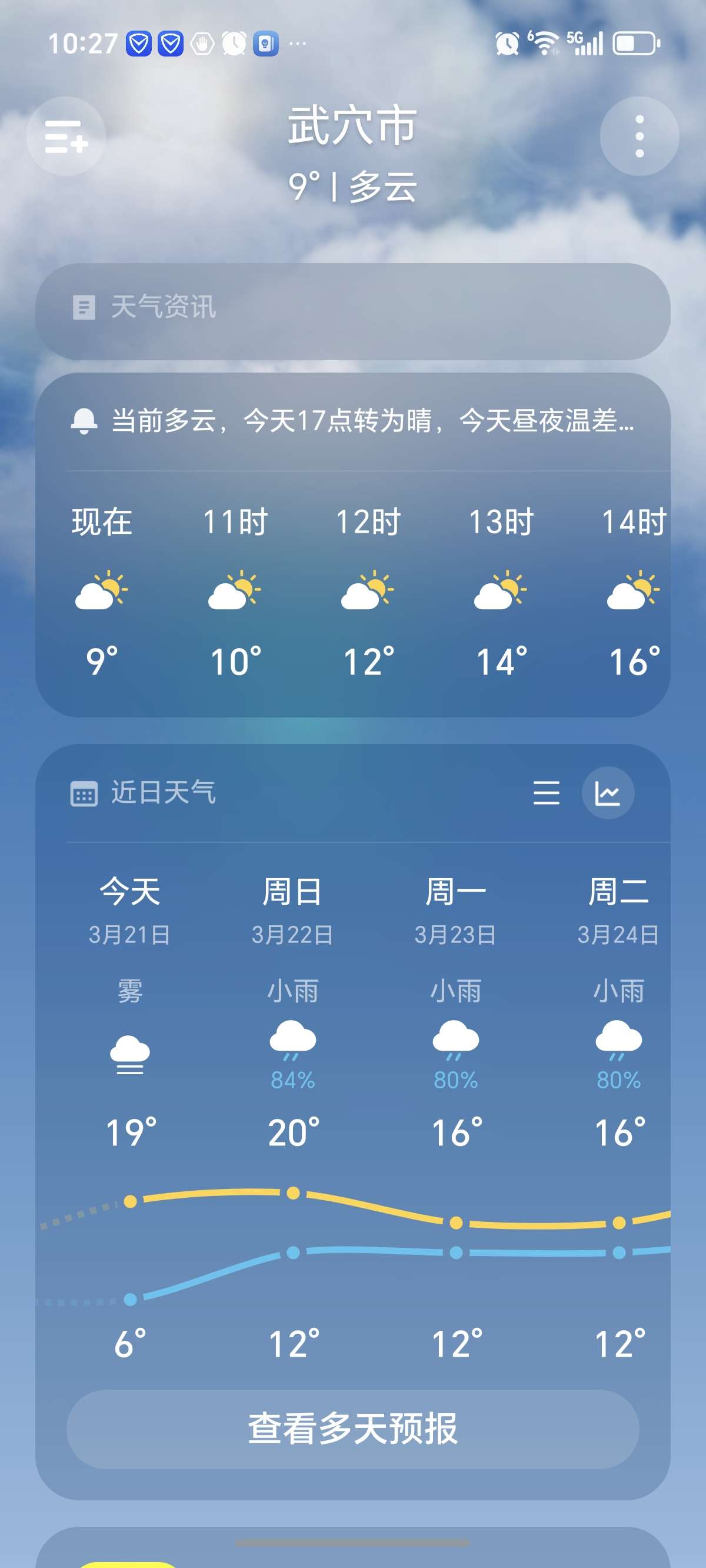706x1568 pixels.
Task: Switch 近日天气 to list view
Action: pos(545,792)
